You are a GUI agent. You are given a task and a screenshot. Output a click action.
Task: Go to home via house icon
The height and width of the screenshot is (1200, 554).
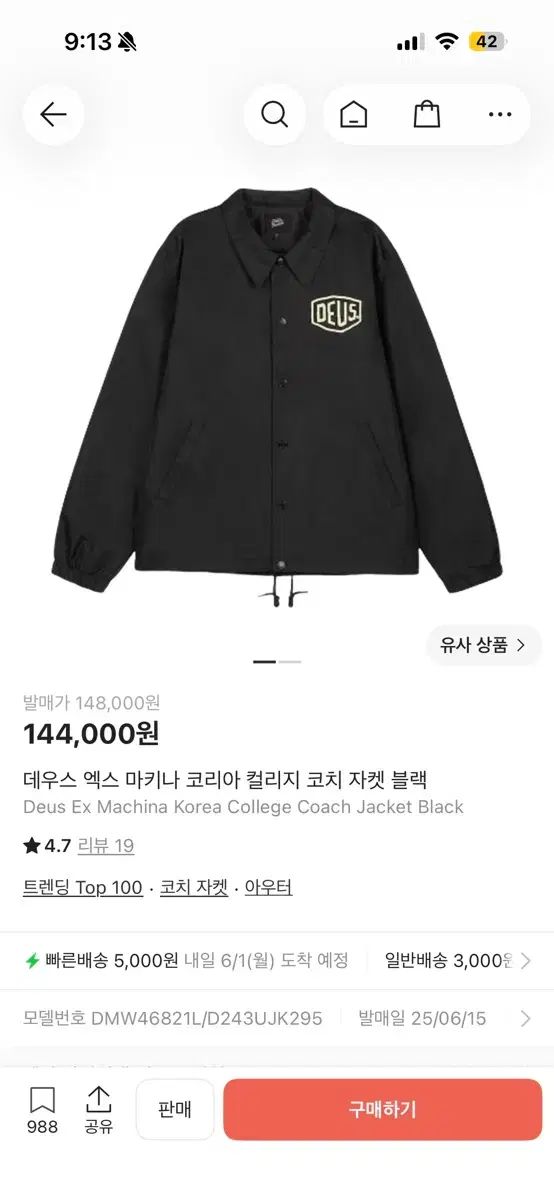353,115
